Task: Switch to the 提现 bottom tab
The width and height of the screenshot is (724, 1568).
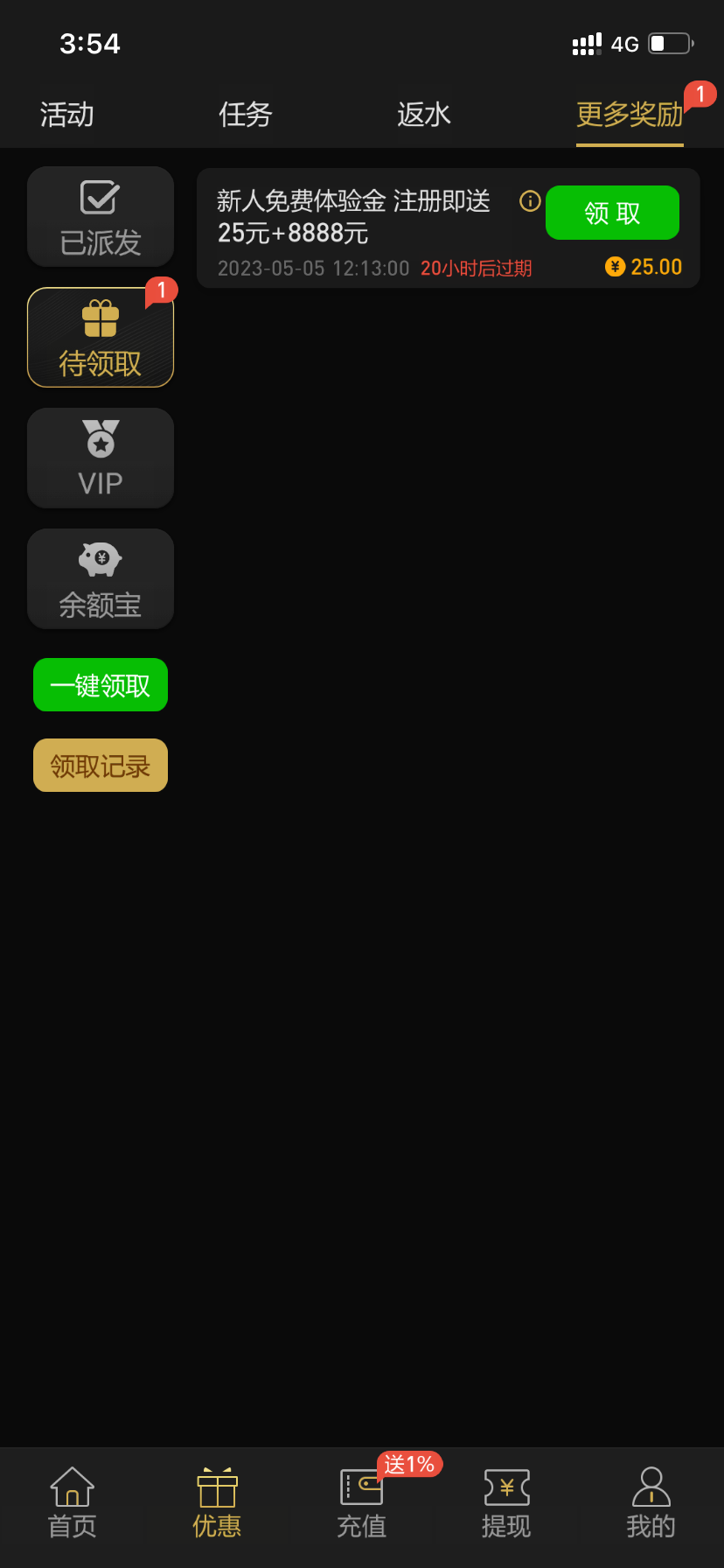Action: point(506,1503)
